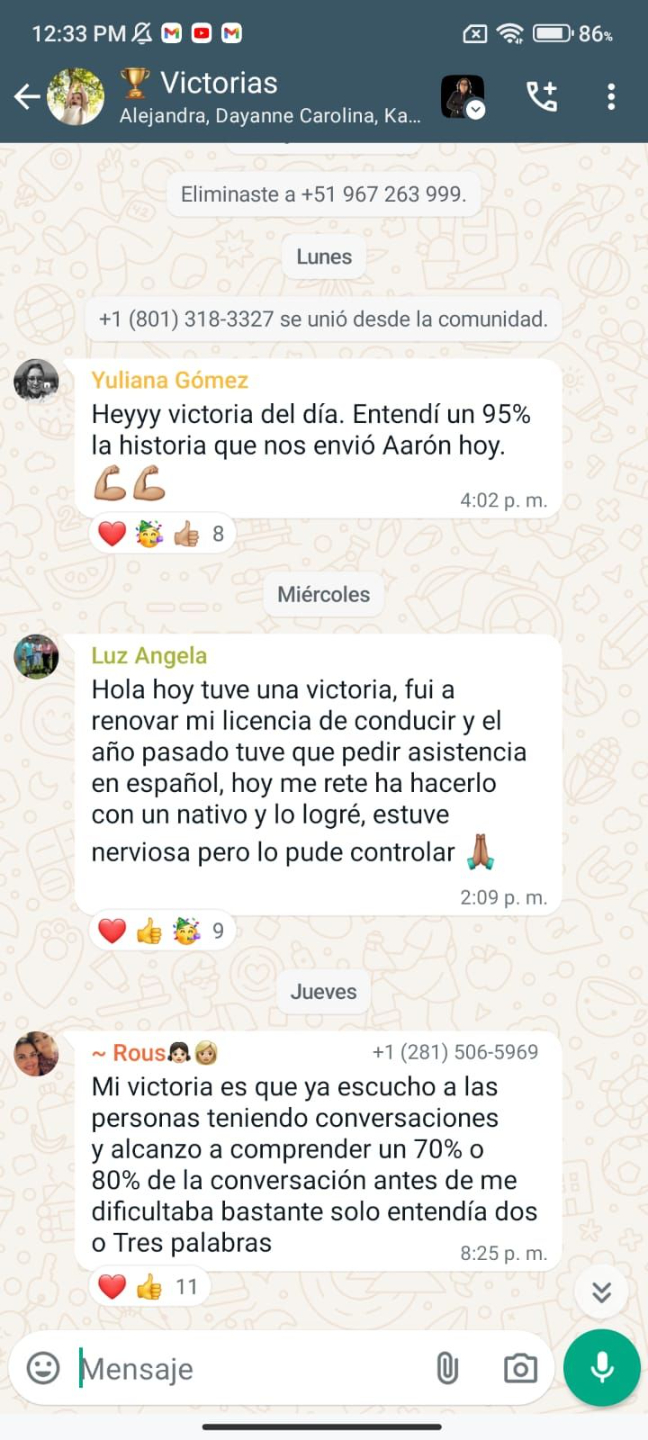Viewport: 648px width, 1440px height.
Task: Tap the phone number +1 (281) 506-5969
Action: tap(455, 1052)
